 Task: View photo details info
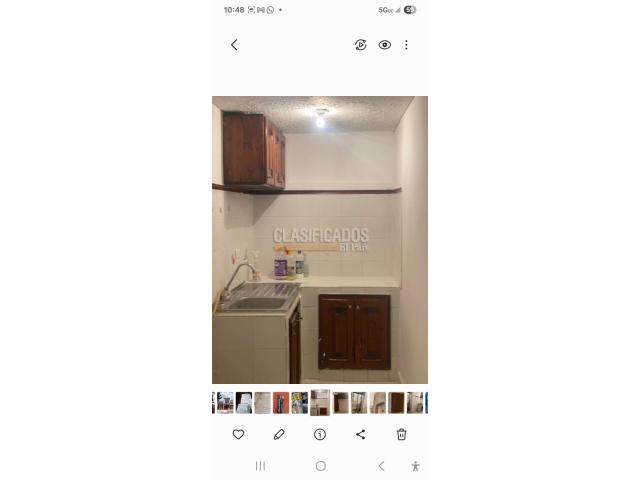click(320, 434)
